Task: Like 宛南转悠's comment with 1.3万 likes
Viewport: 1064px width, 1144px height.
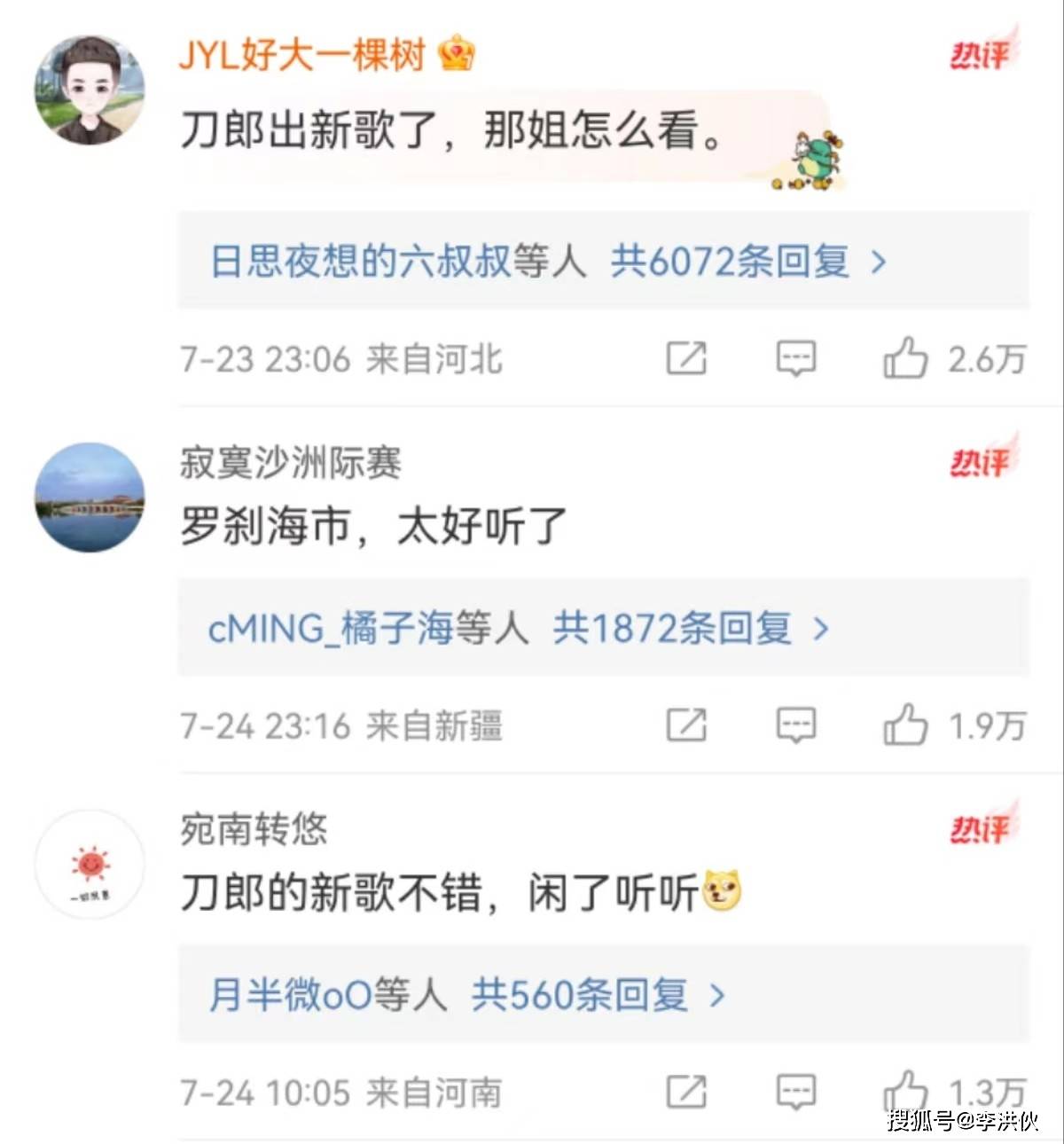Action: (x=905, y=1090)
